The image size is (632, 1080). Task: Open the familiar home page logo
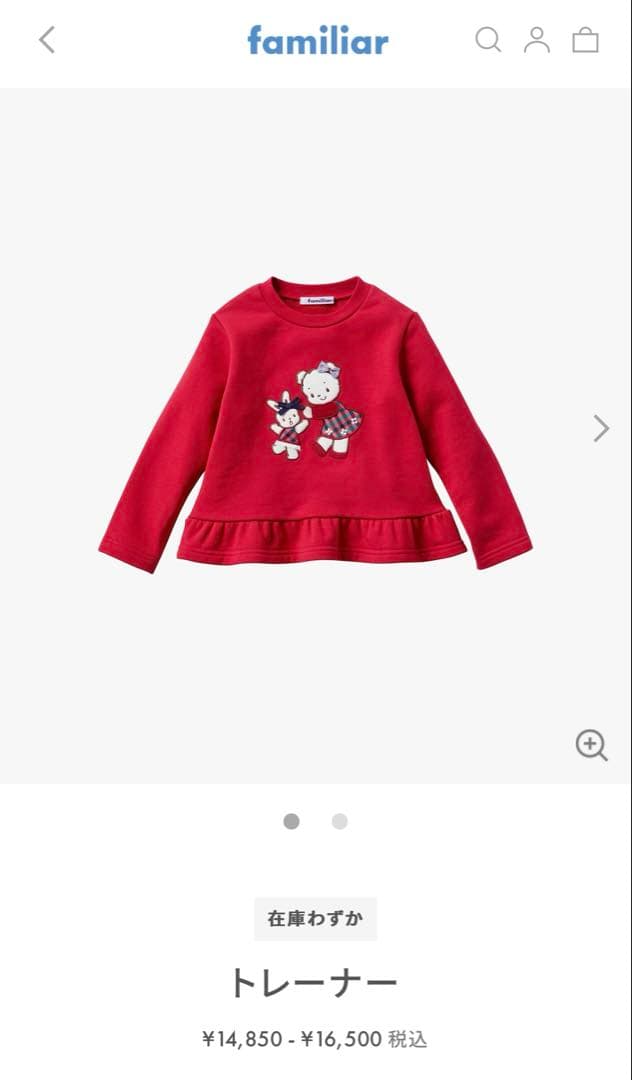coord(318,41)
